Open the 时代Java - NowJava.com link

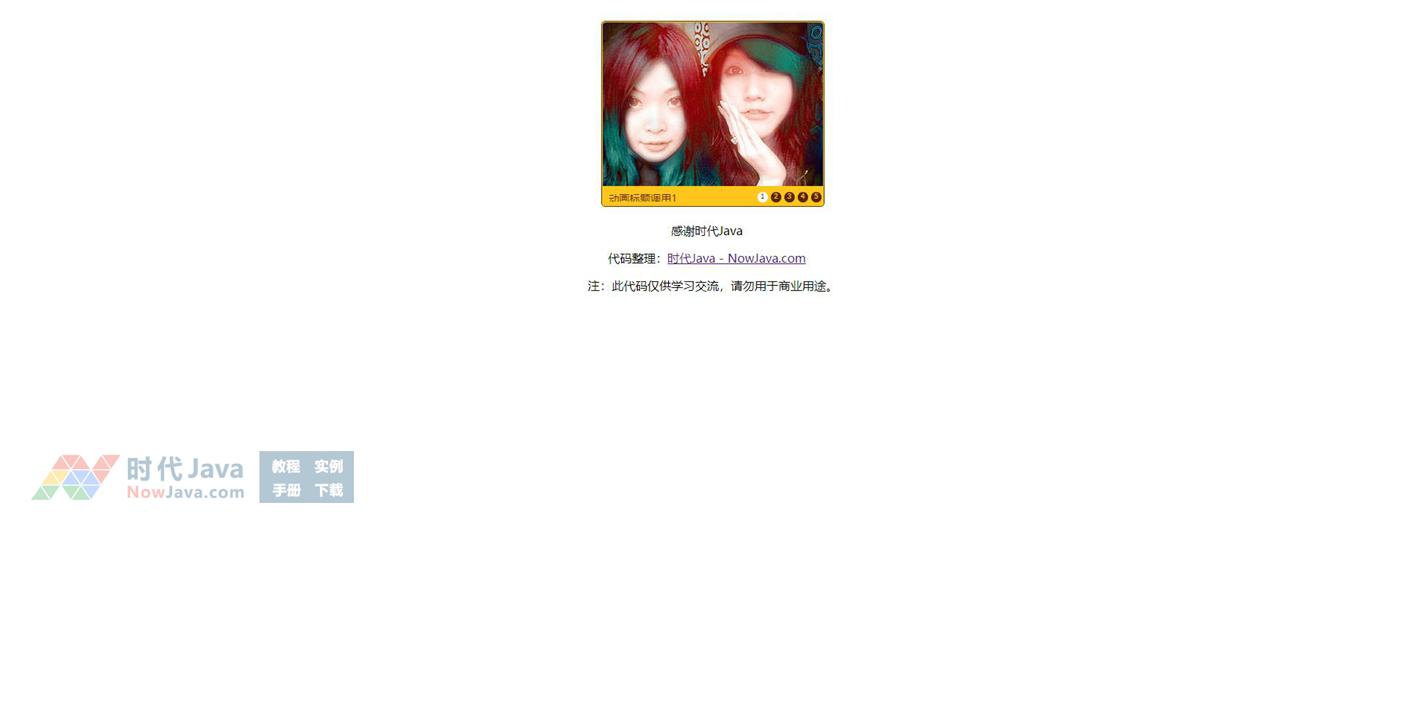pos(736,258)
